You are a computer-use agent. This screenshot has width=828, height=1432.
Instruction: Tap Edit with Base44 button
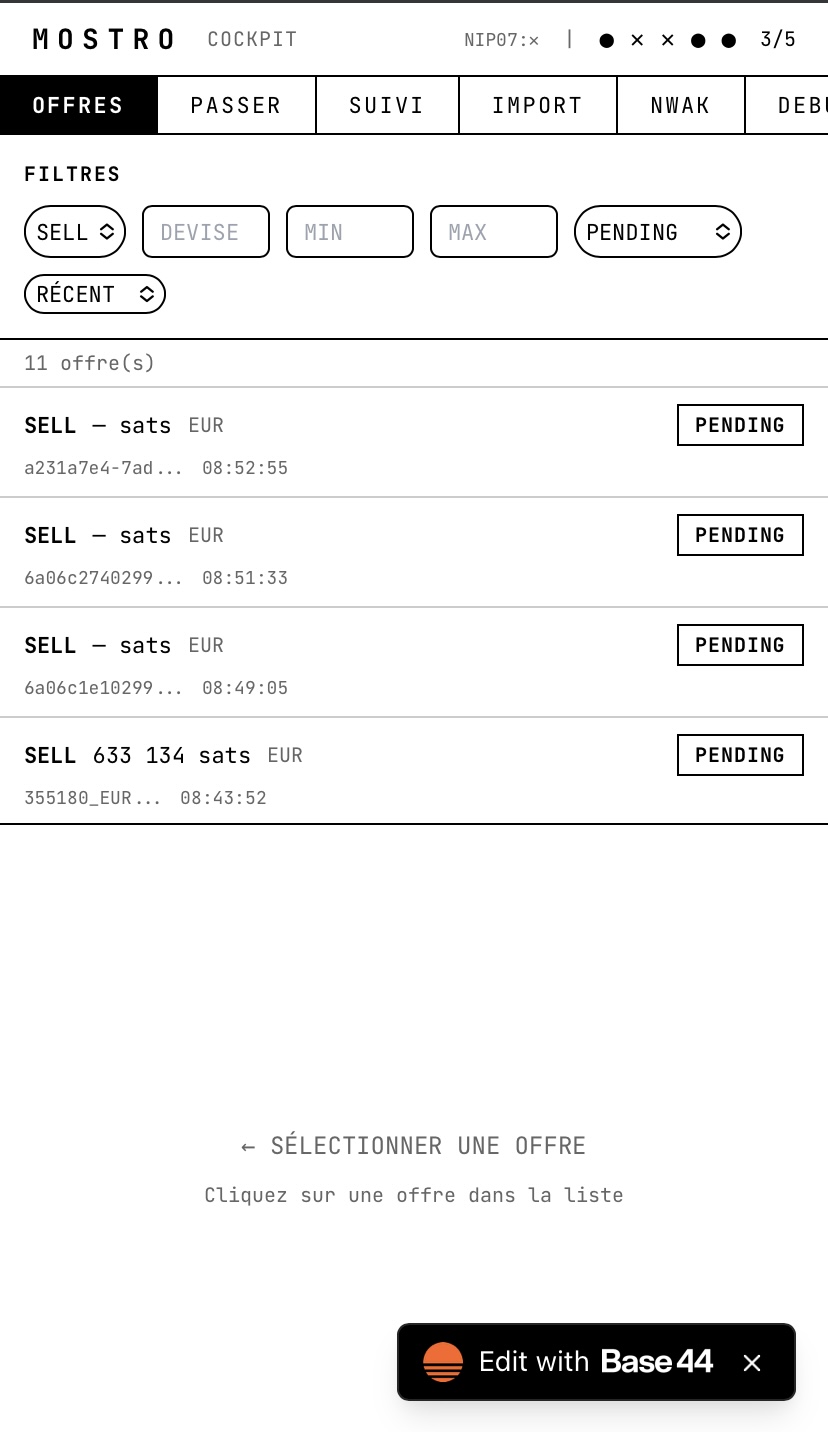[x=568, y=1362]
